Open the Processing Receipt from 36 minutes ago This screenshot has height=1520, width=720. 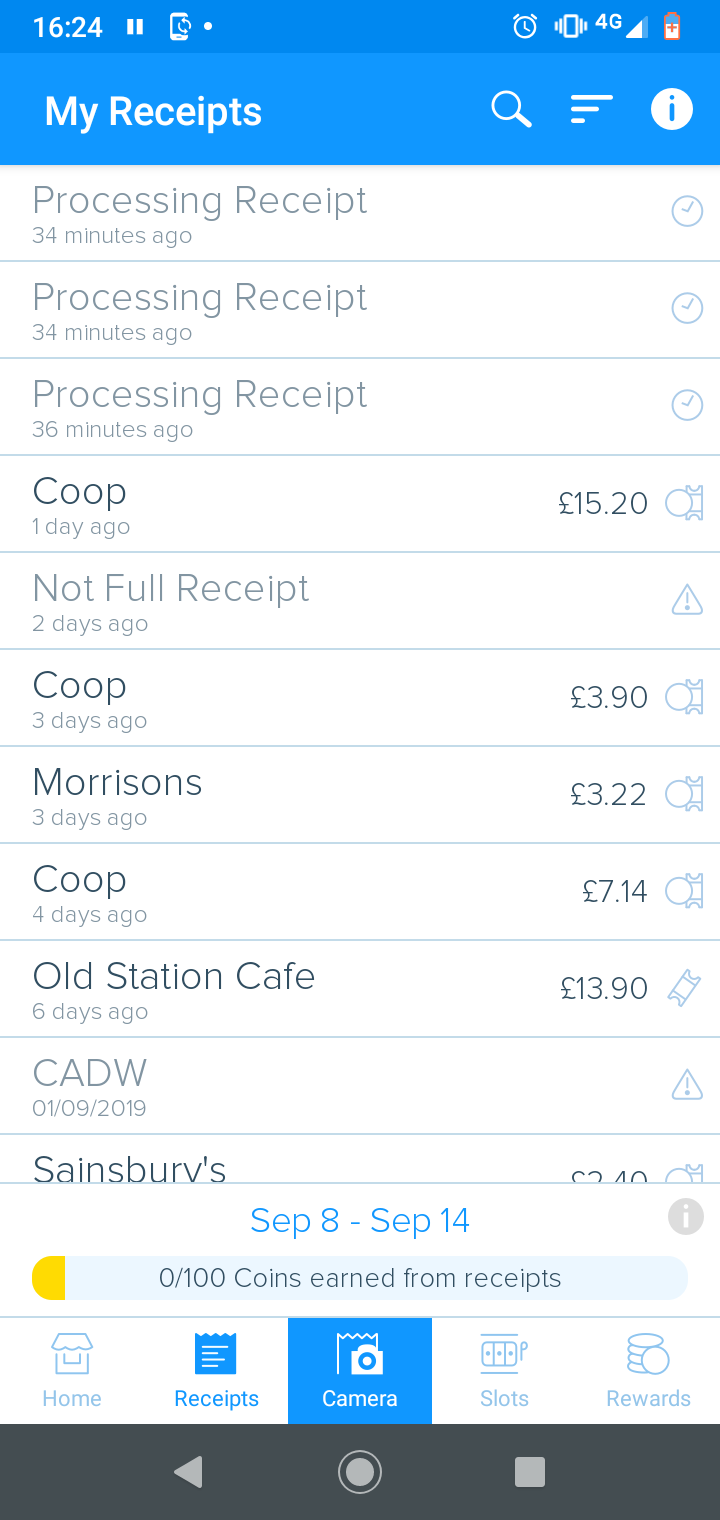coord(360,407)
